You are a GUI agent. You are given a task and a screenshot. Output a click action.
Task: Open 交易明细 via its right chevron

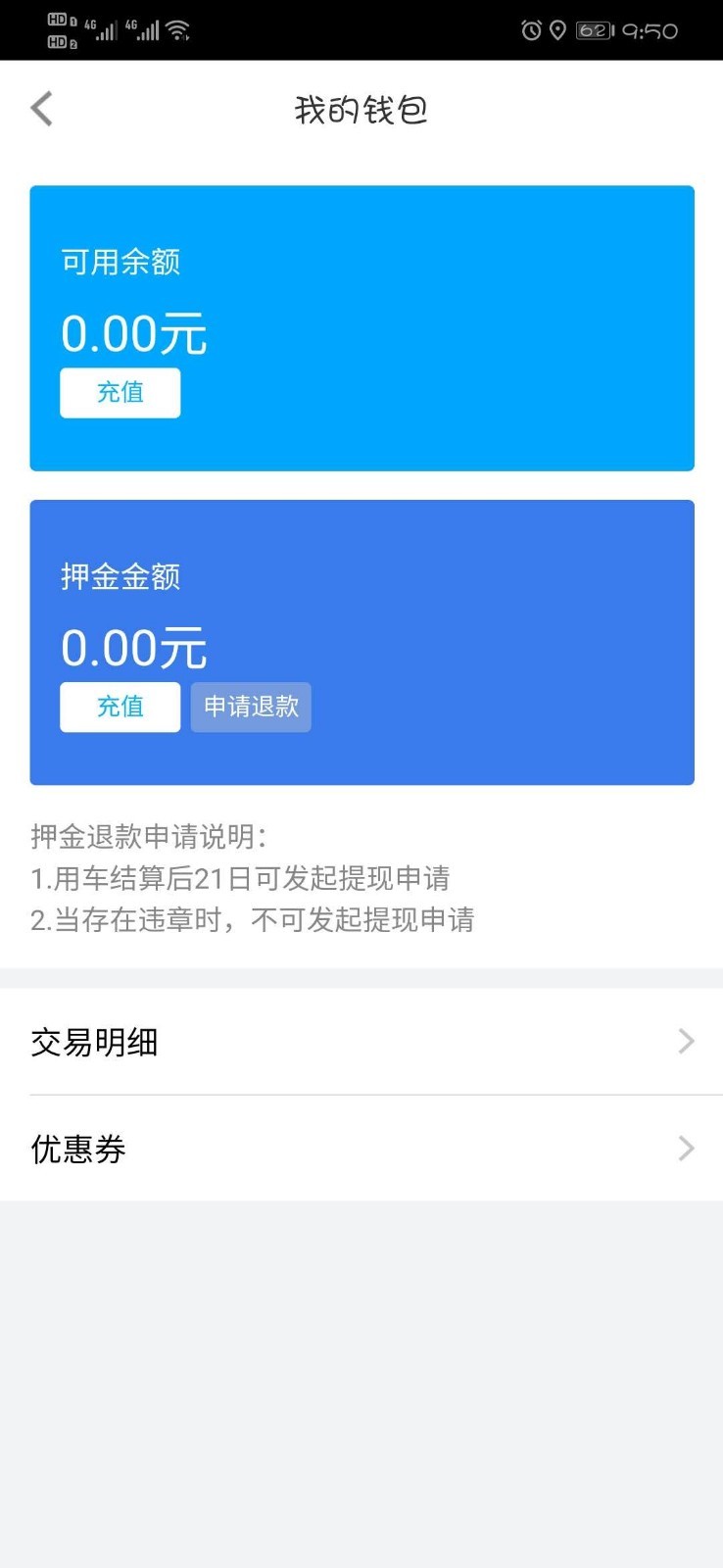[x=685, y=1042]
